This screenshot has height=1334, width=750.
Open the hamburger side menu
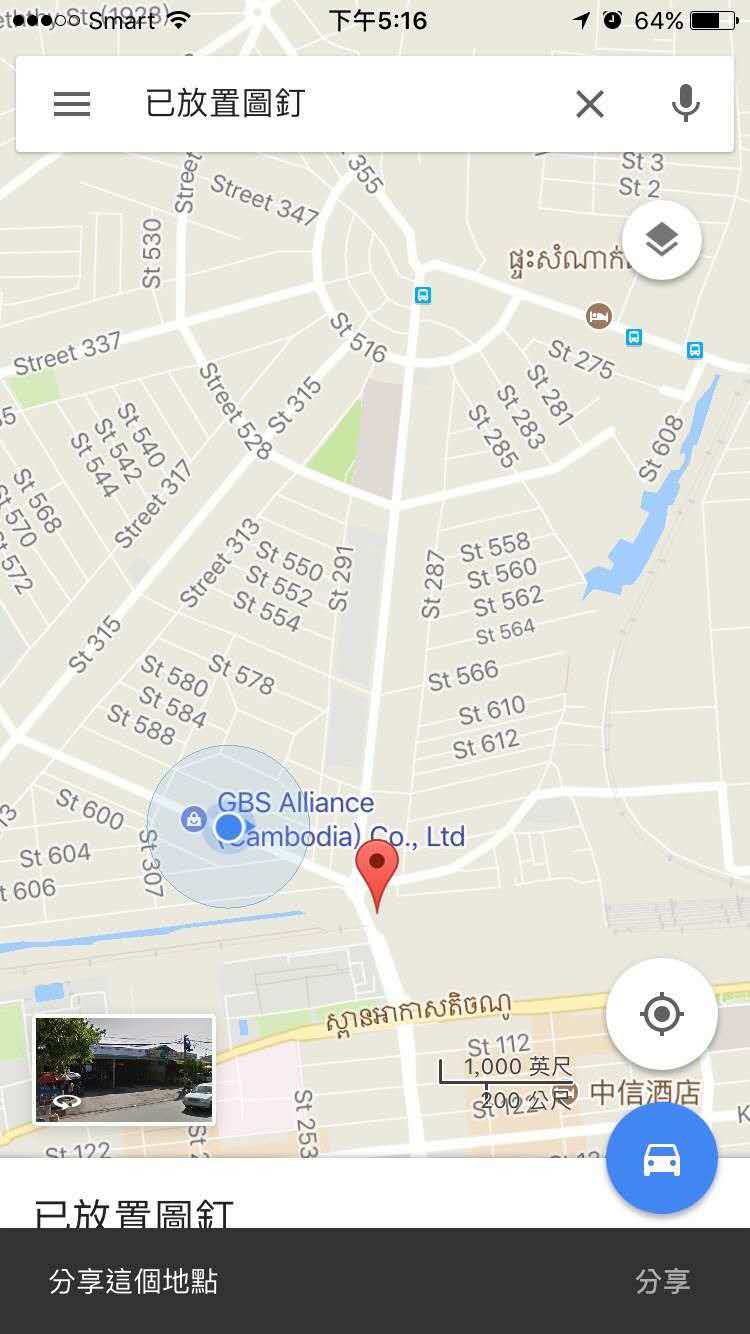[72, 104]
